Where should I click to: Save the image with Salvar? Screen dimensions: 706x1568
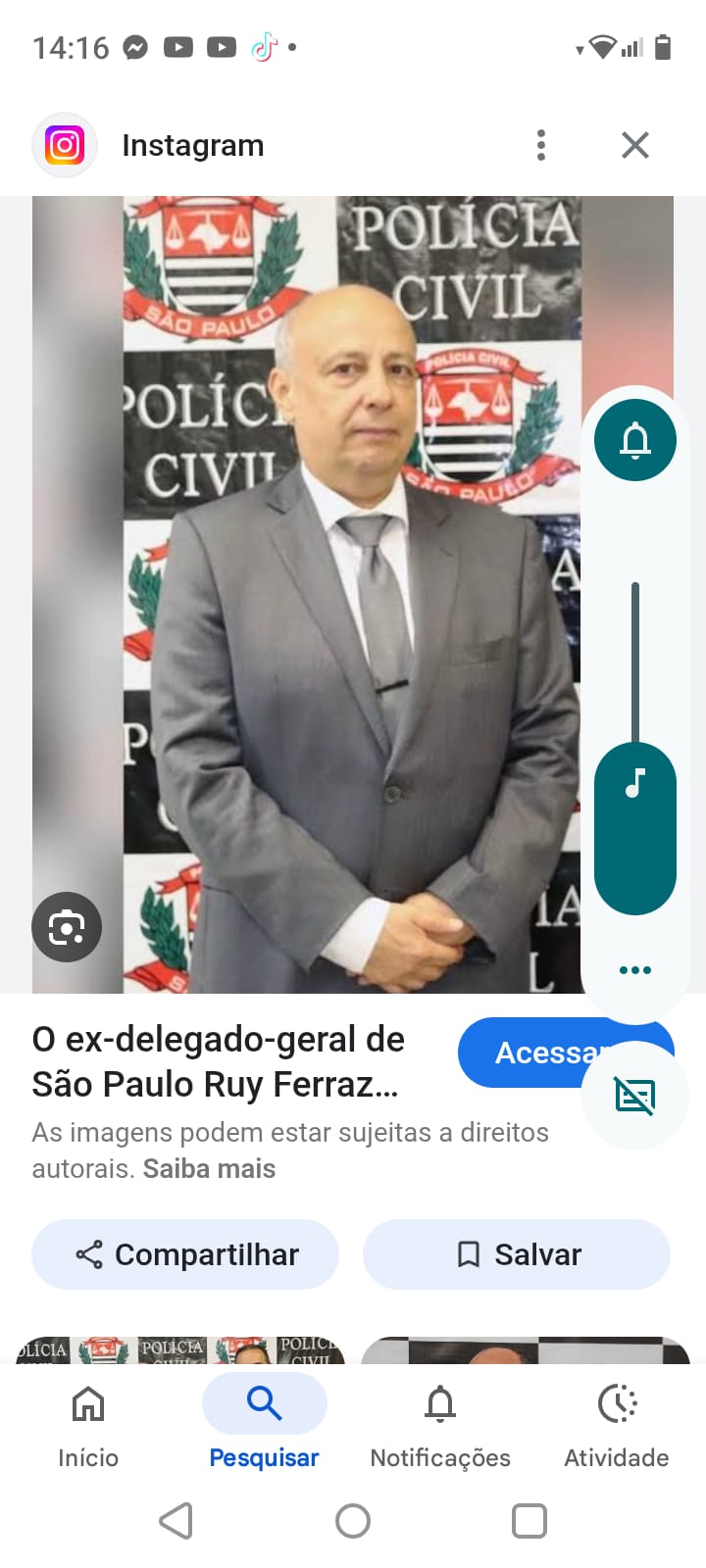517,1254
